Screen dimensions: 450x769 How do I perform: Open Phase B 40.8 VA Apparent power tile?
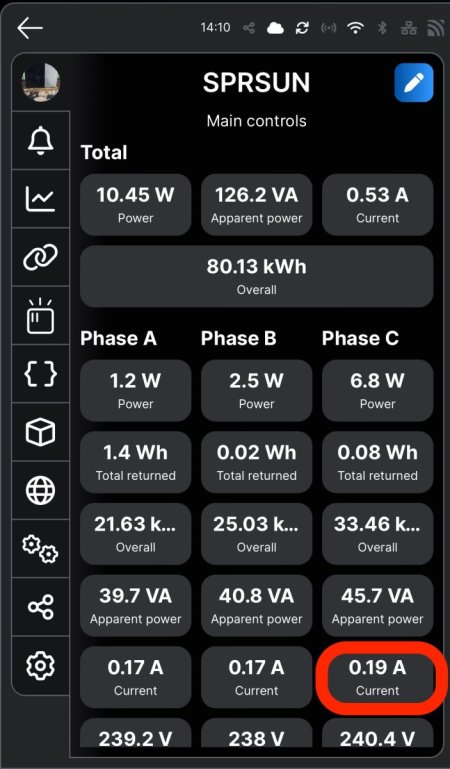coord(256,606)
